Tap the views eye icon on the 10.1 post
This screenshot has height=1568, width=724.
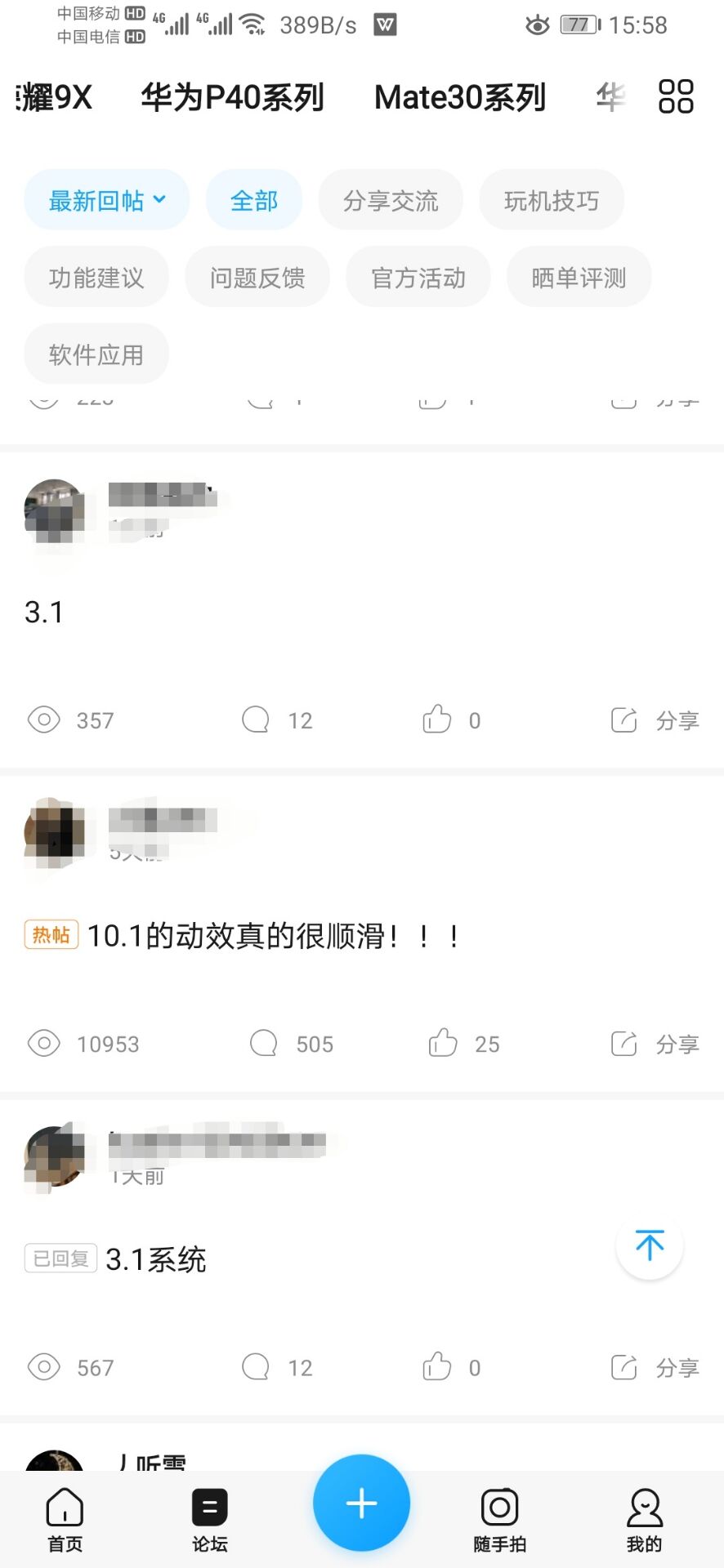tap(42, 1043)
